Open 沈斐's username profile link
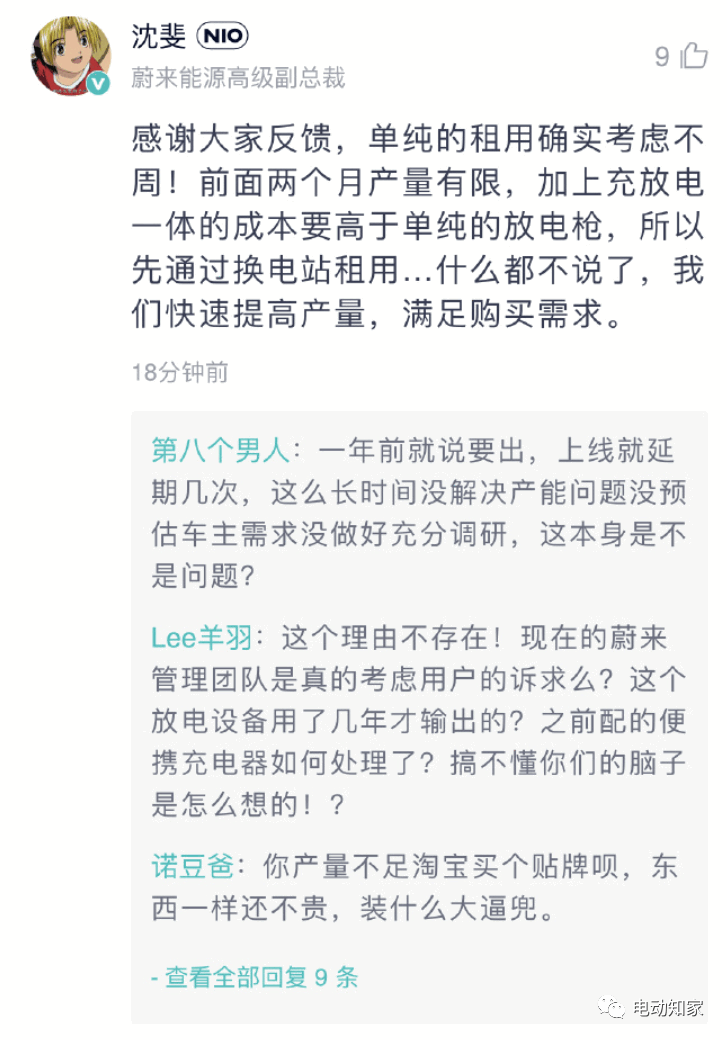Screen dimensions: 727x1040 tap(159, 36)
